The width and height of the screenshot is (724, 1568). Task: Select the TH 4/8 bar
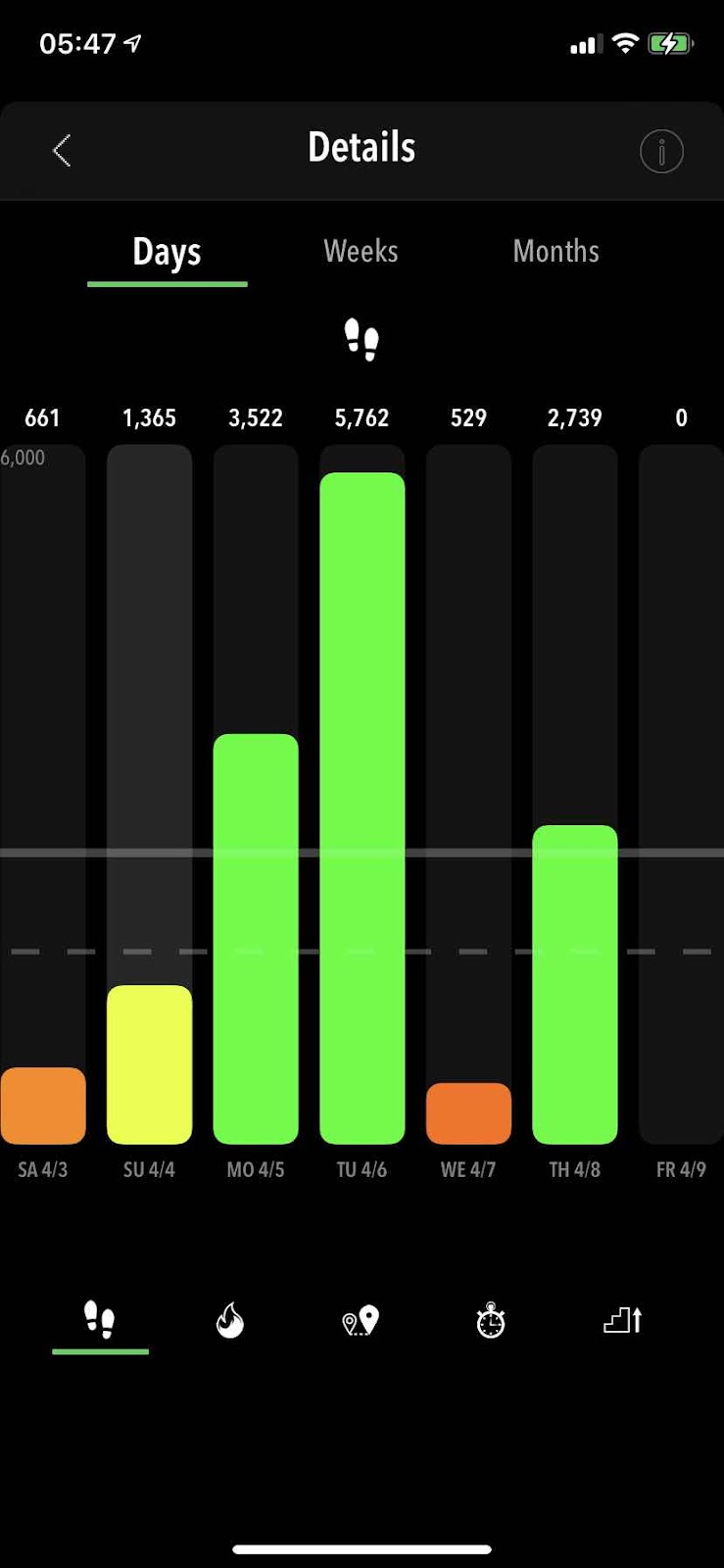[x=574, y=985]
